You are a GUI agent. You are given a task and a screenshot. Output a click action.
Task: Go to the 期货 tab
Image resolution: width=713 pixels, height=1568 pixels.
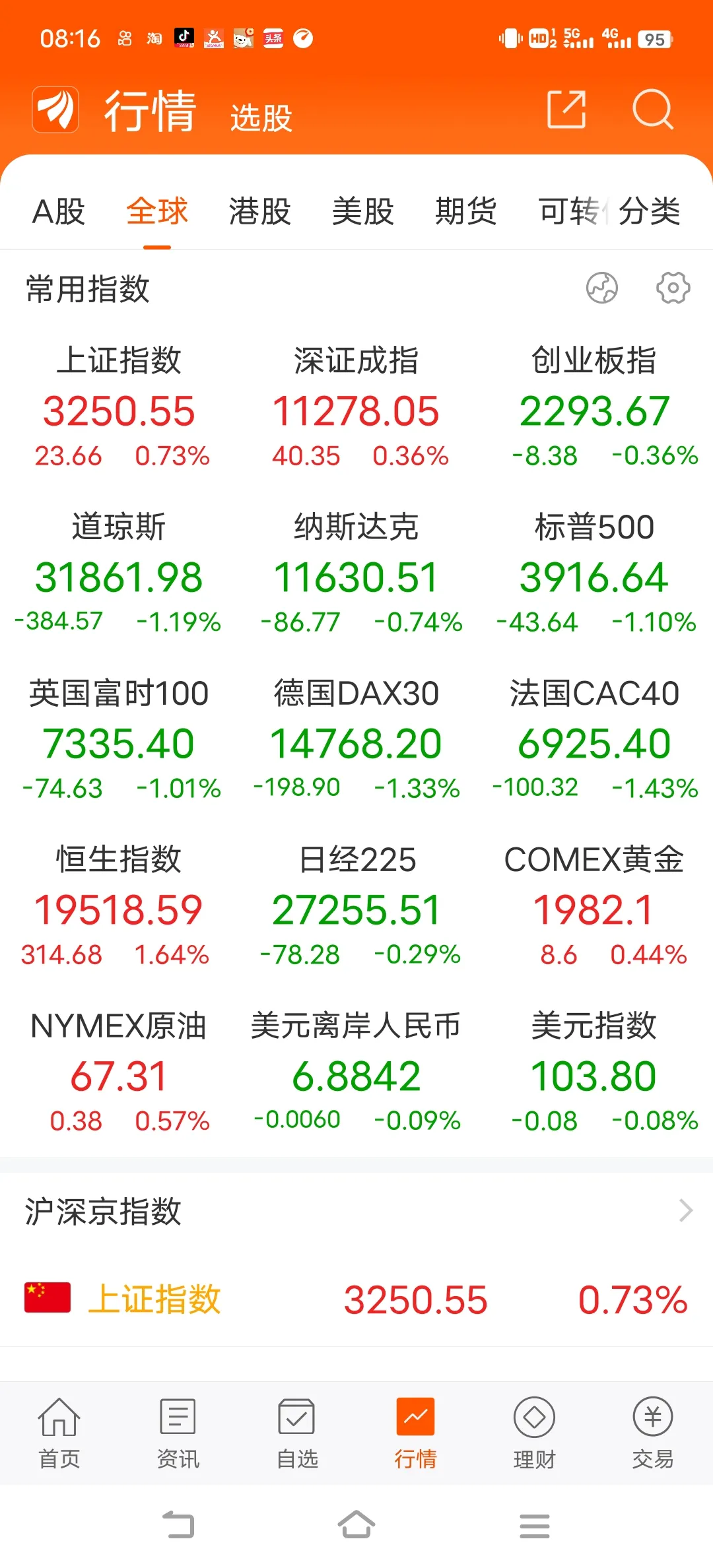(465, 212)
